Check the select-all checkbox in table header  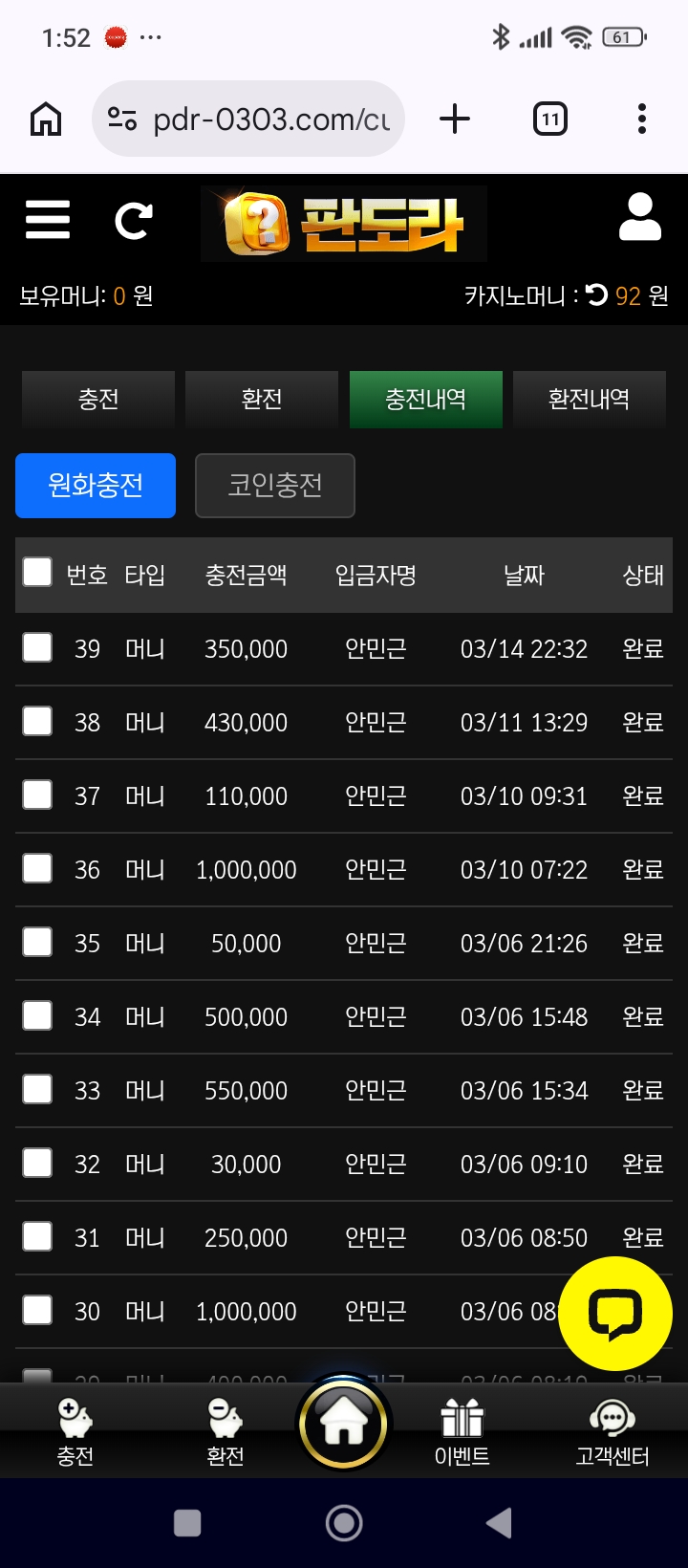(x=37, y=572)
